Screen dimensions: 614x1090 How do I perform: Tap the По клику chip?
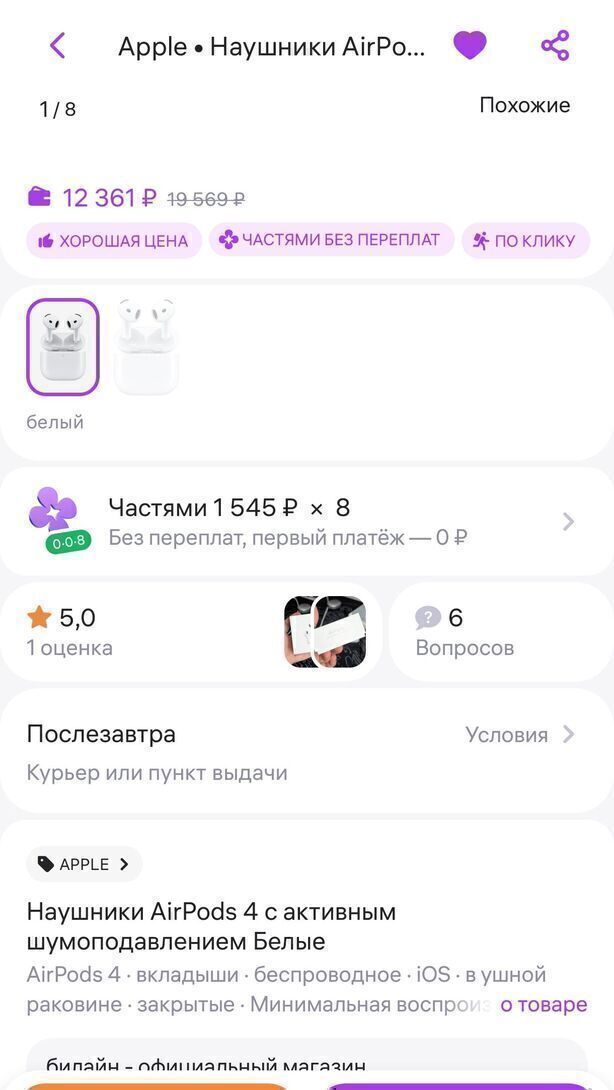[x=524, y=241]
